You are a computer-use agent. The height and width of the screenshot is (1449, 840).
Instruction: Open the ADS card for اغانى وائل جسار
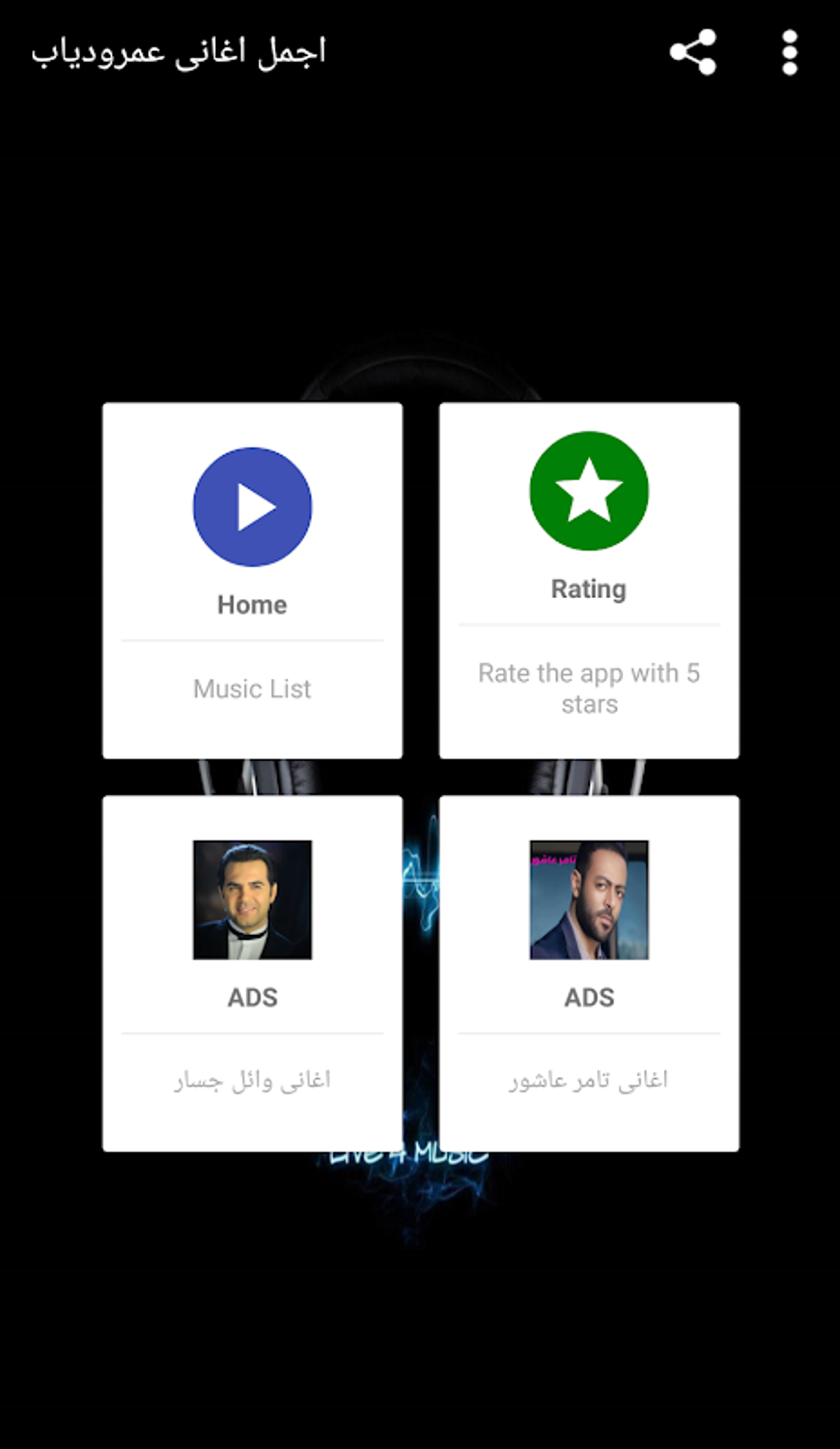click(x=252, y=973)
